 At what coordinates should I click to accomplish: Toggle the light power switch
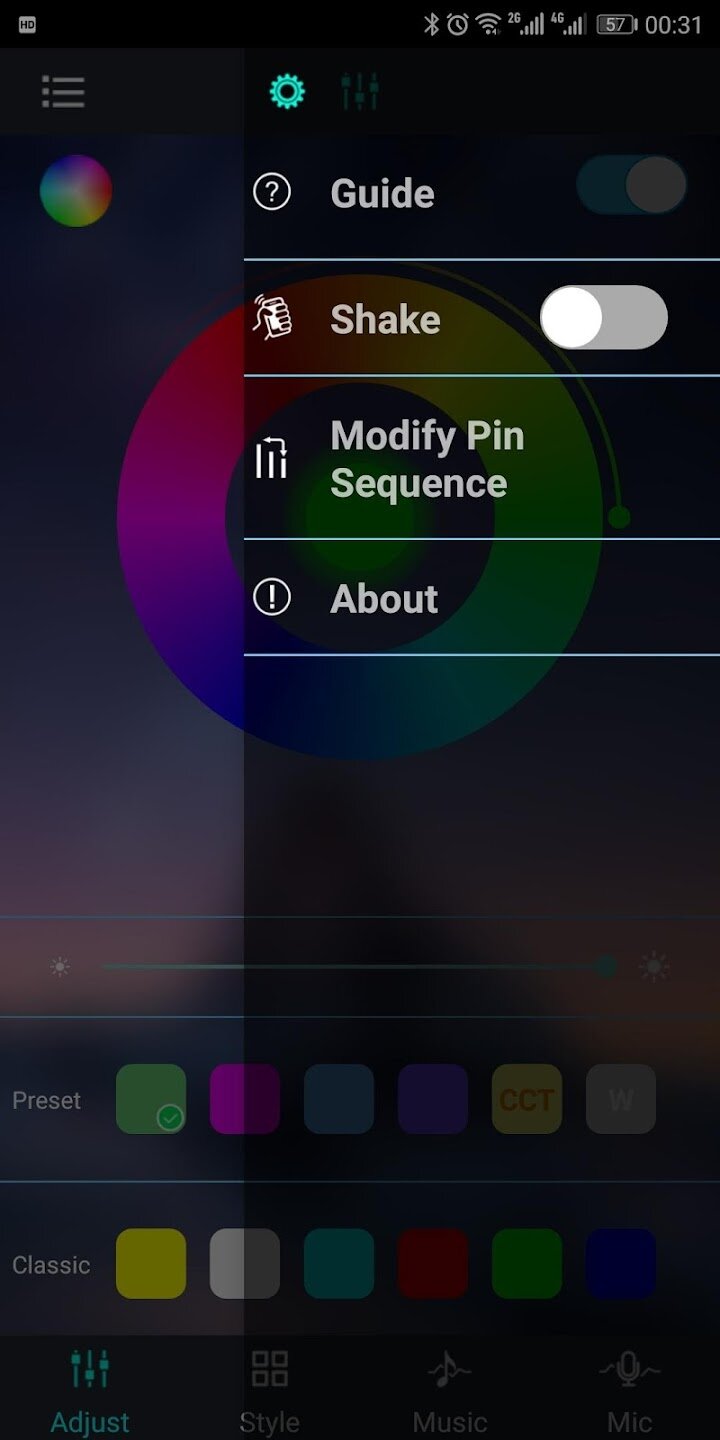(632, 186)
